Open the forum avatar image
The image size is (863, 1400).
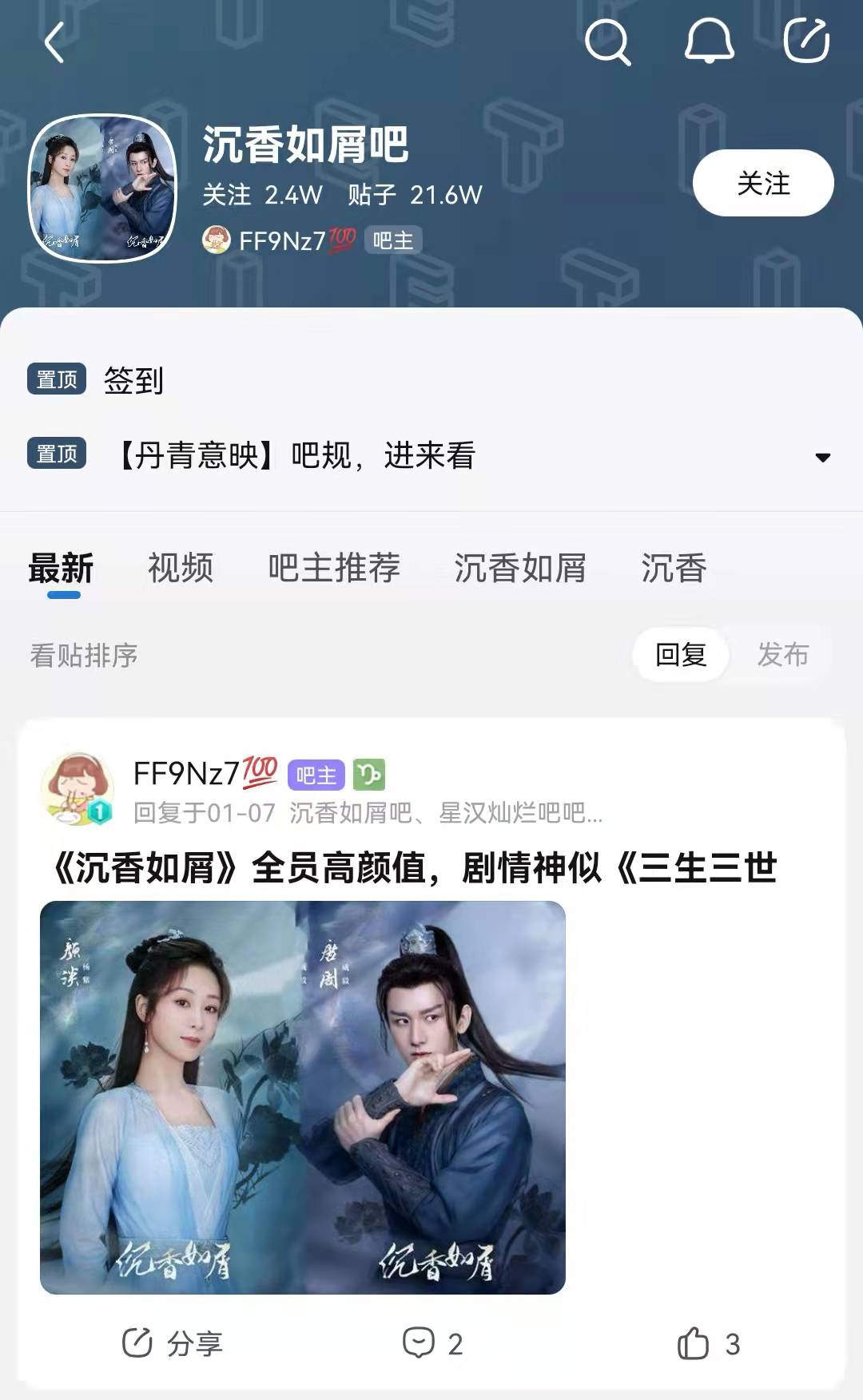coord(102,188)
